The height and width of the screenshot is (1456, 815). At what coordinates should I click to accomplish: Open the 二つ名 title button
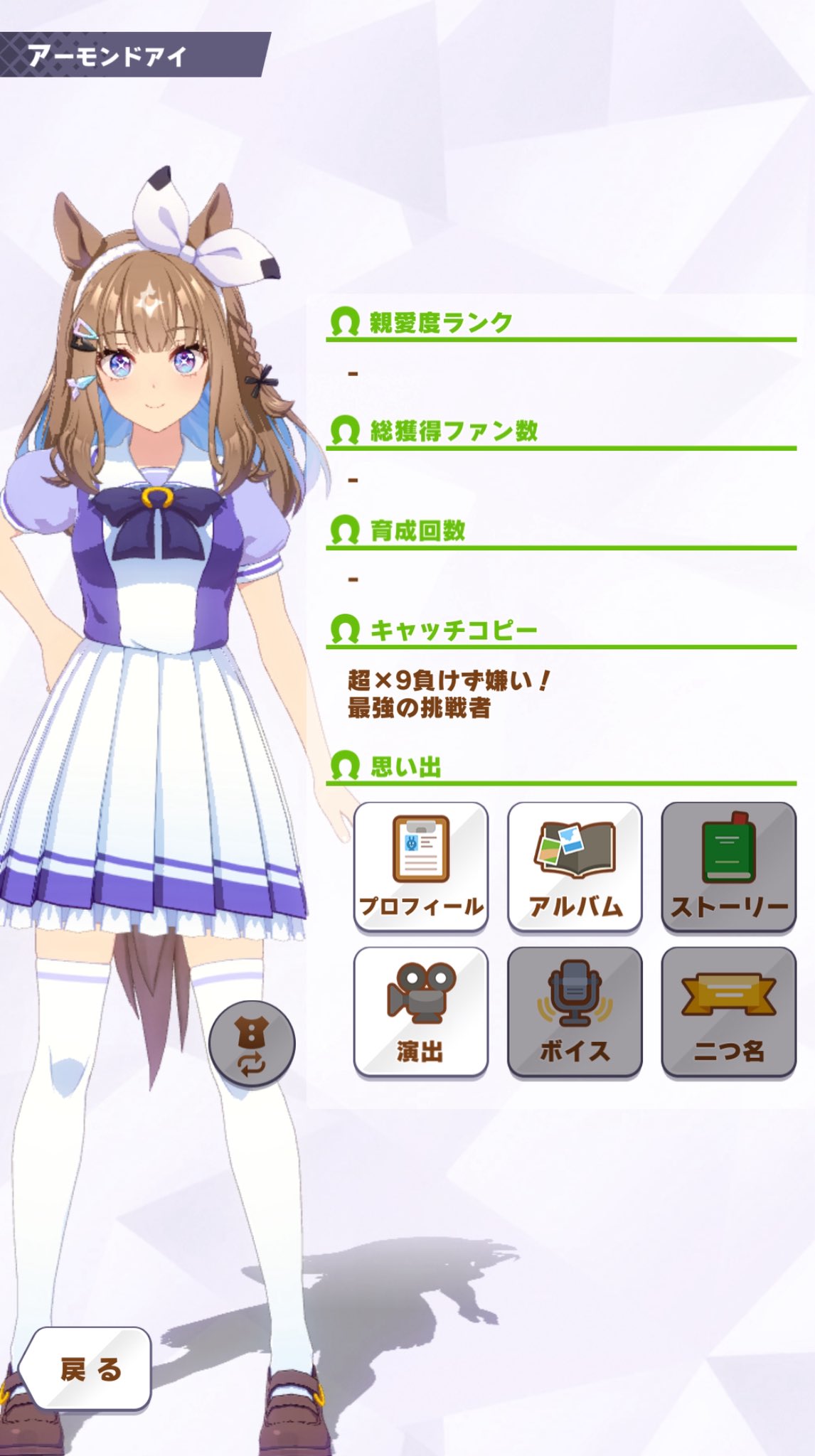point(729,1012)
